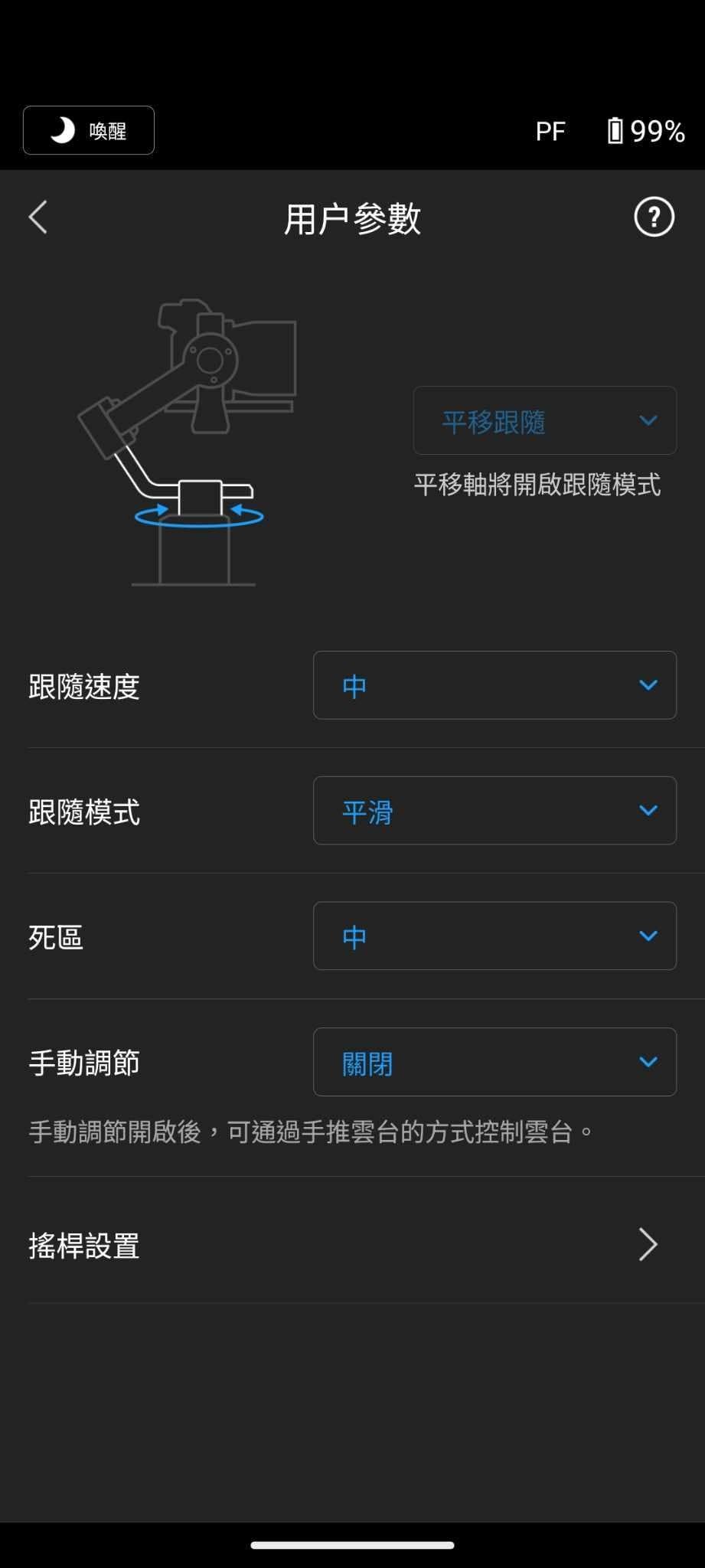Open the help question mark icon

click(x=654, y=217)
